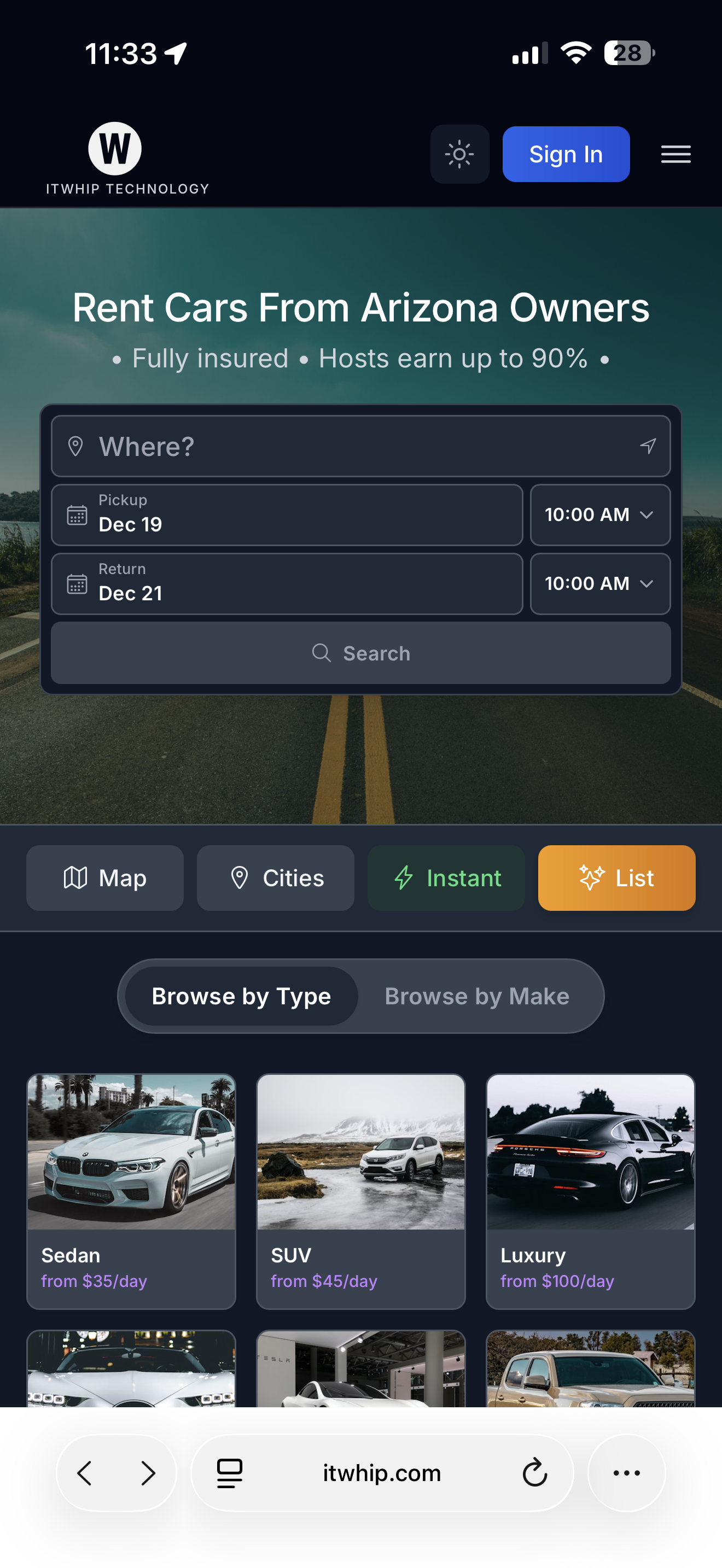Screen dimensions: 722x1568
Task: Tap the Where? location field
Action: (341, 446)
